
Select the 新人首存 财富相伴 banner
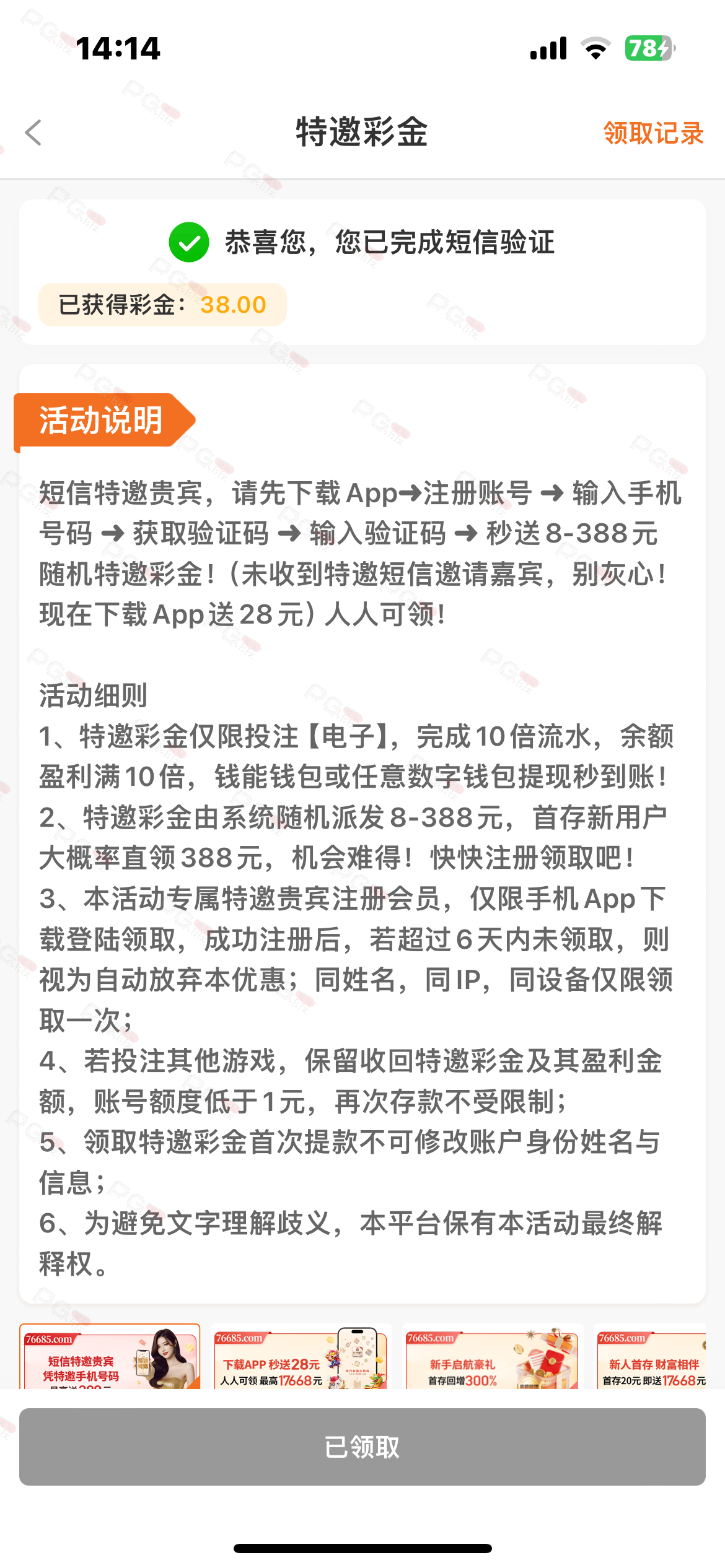pyautogui.click(x=651, y=1356)
